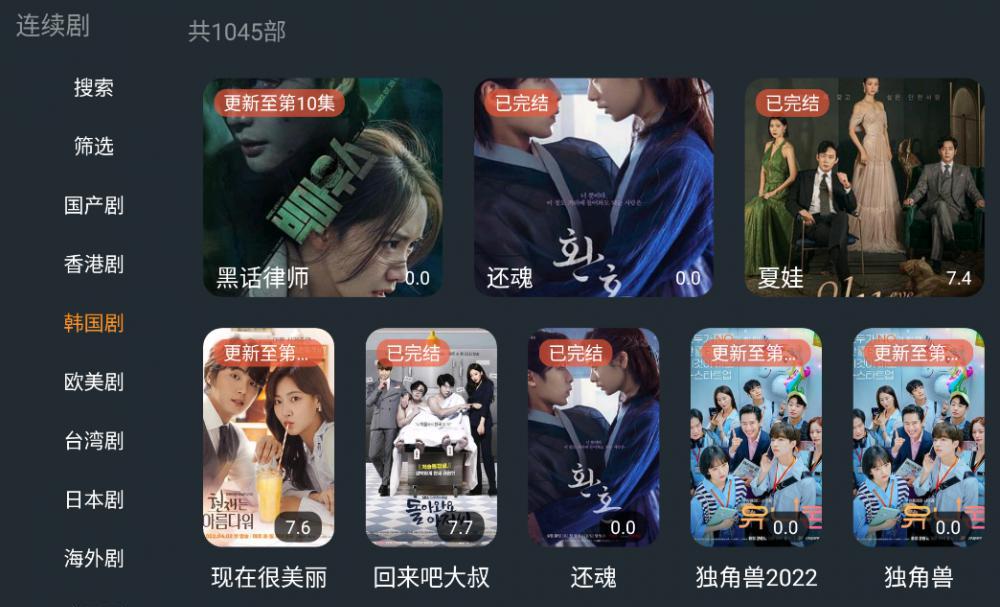Open the 夏娃 drama card

864,188
